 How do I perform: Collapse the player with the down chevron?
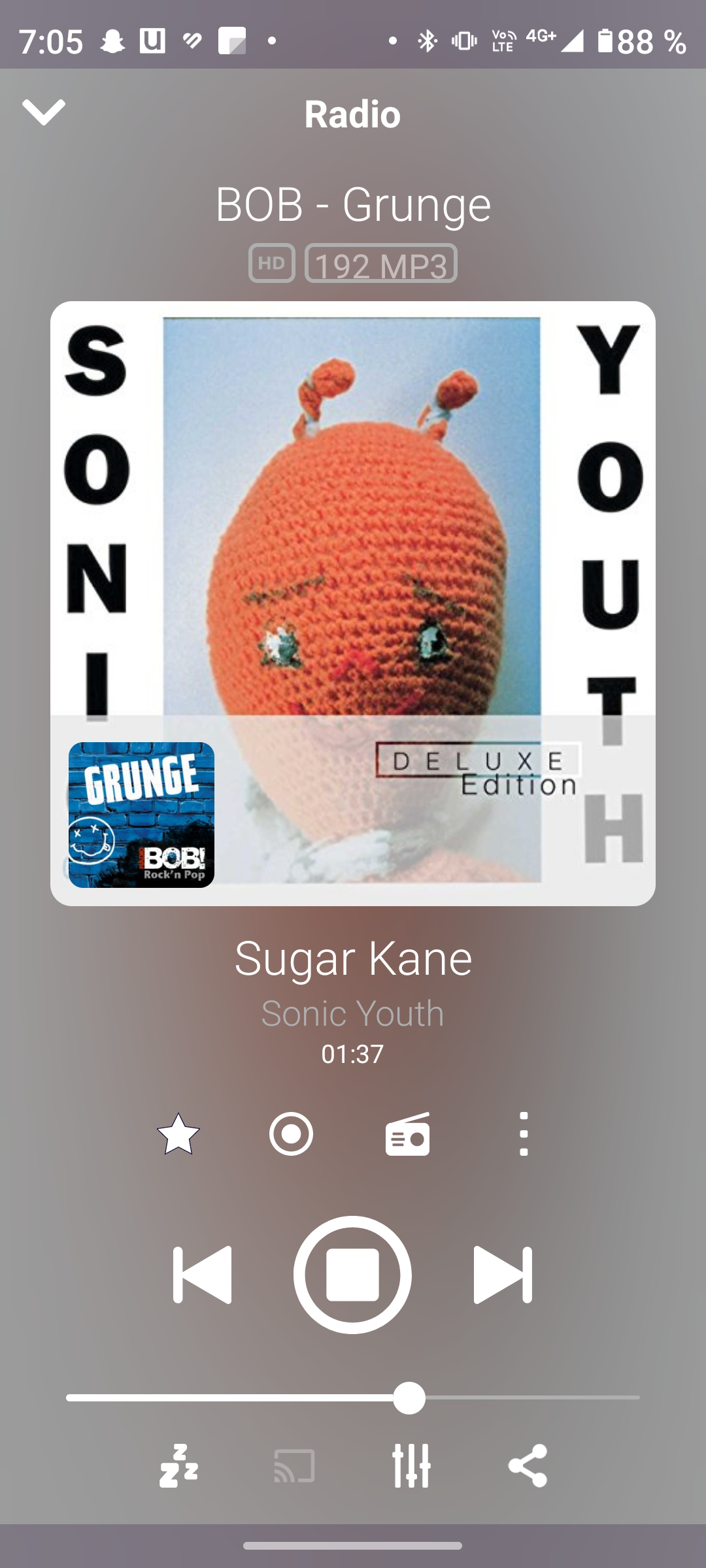coord(44,112)
